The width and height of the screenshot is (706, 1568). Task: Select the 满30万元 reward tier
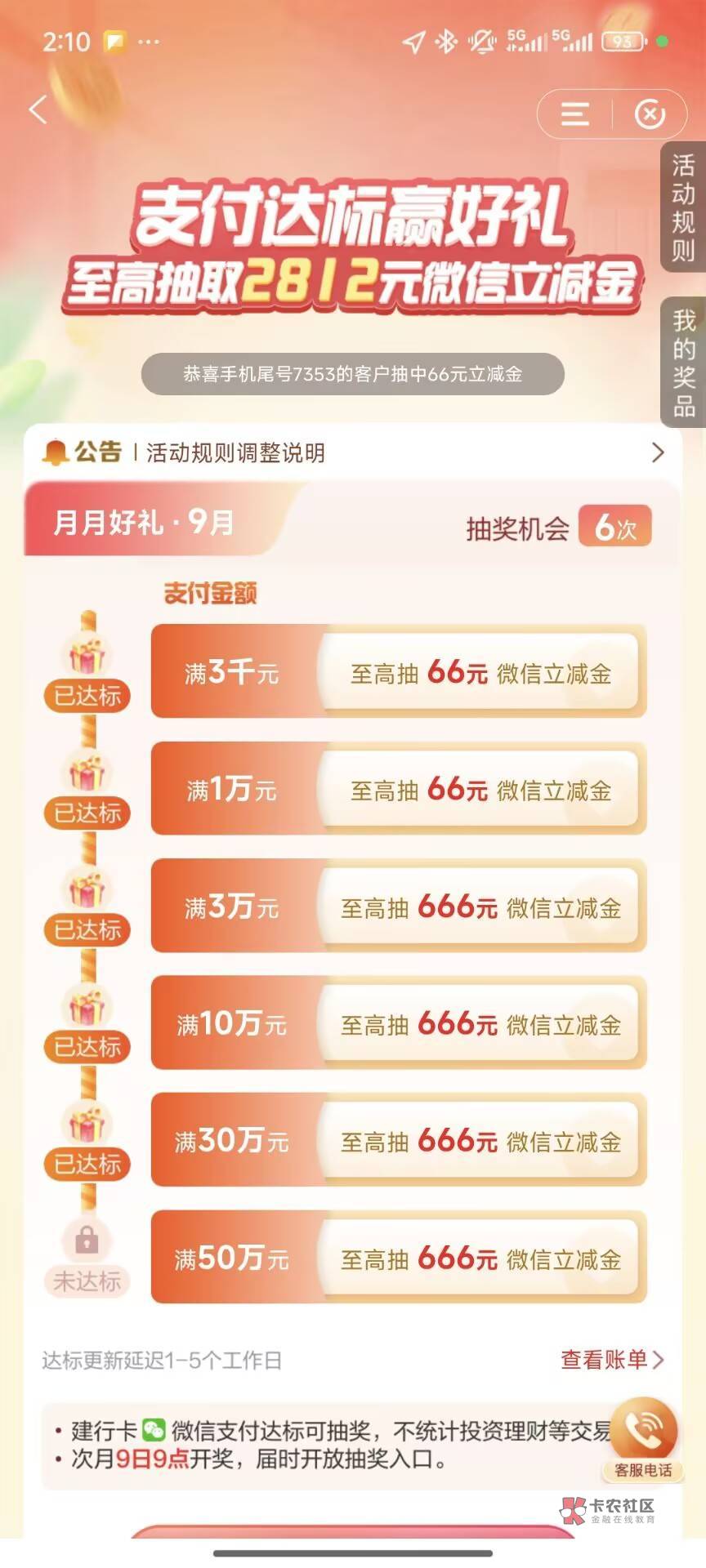click(399, 1139)
